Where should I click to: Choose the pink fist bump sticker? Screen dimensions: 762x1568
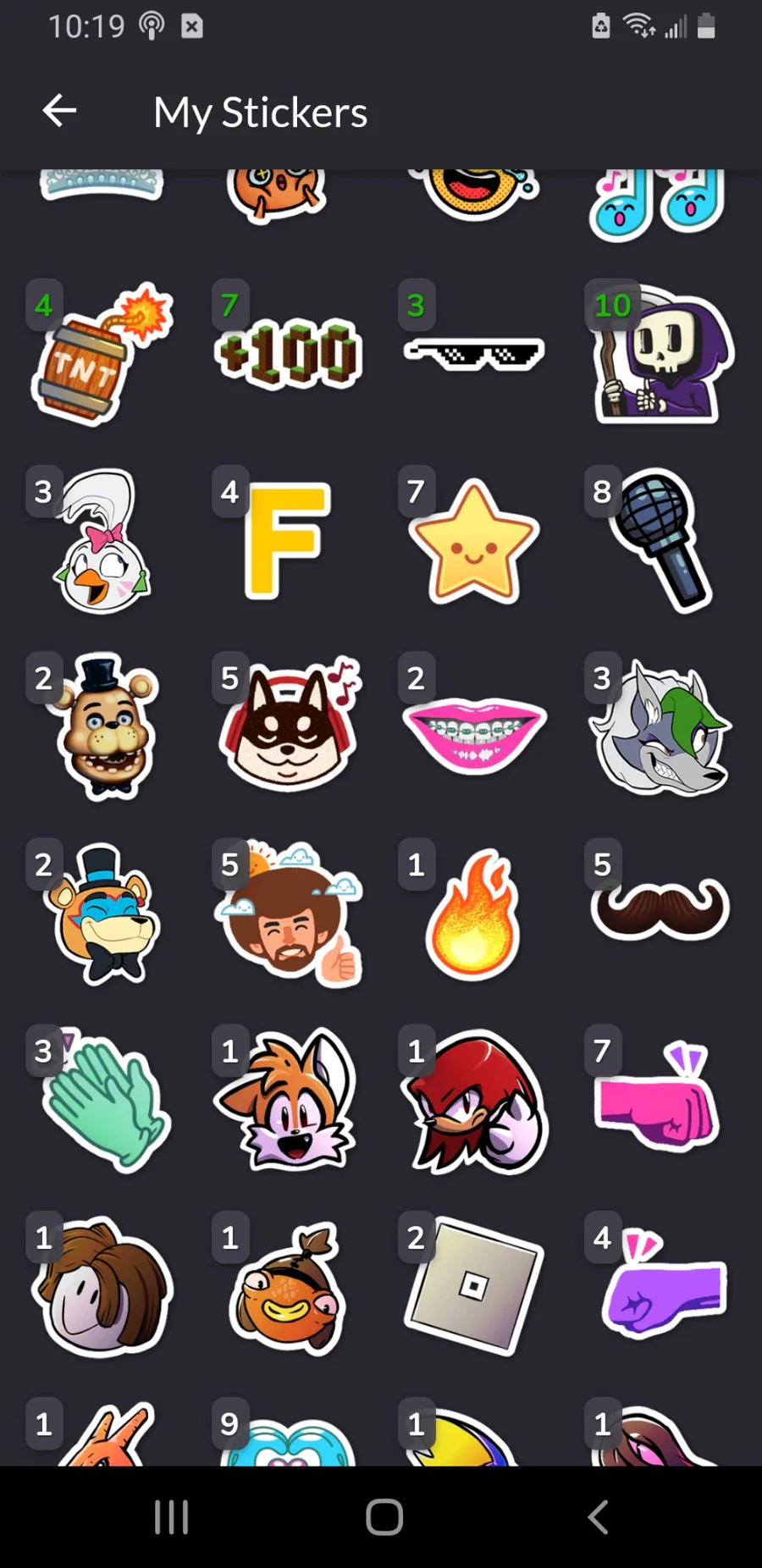pyautogui.click(x=658, y=1099)
